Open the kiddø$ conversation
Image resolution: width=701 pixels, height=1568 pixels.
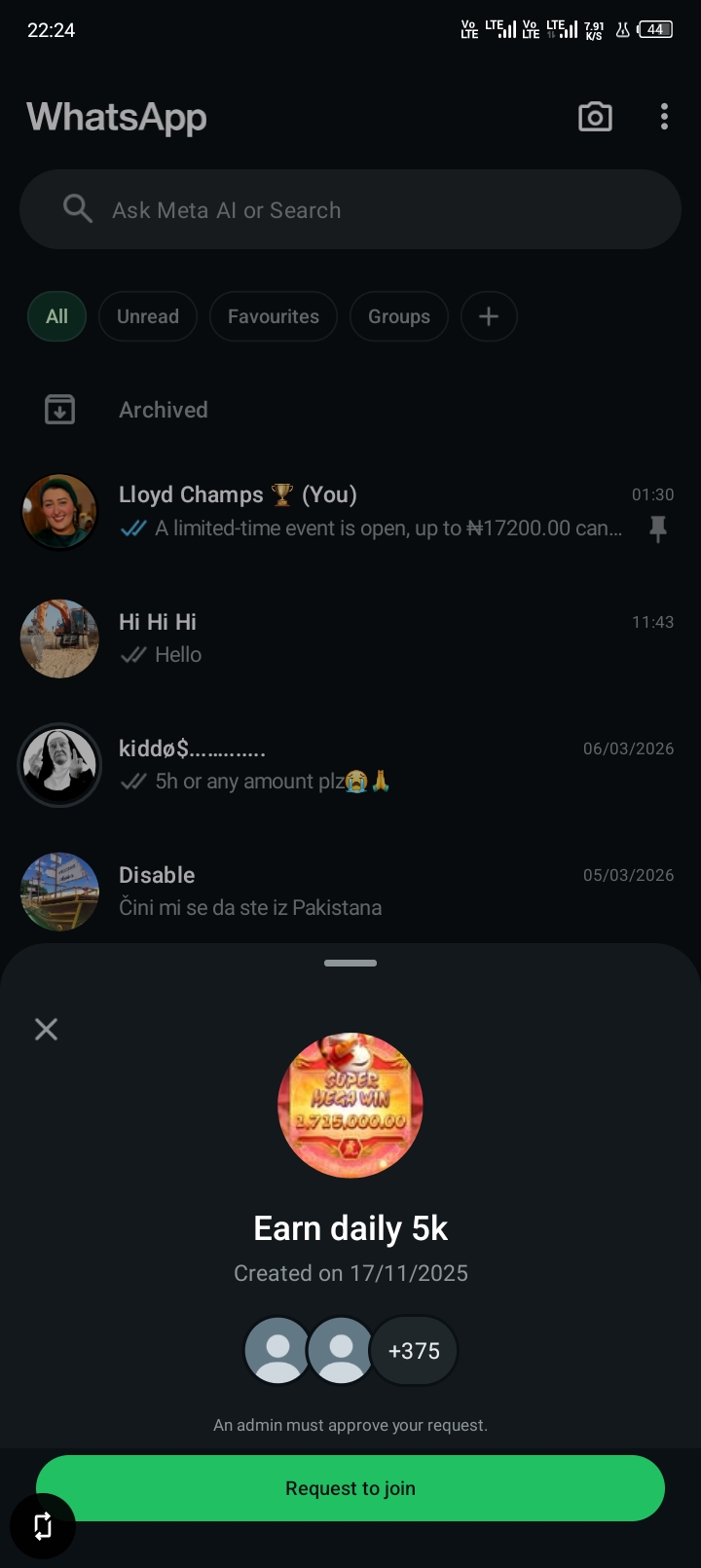(370, 765)
